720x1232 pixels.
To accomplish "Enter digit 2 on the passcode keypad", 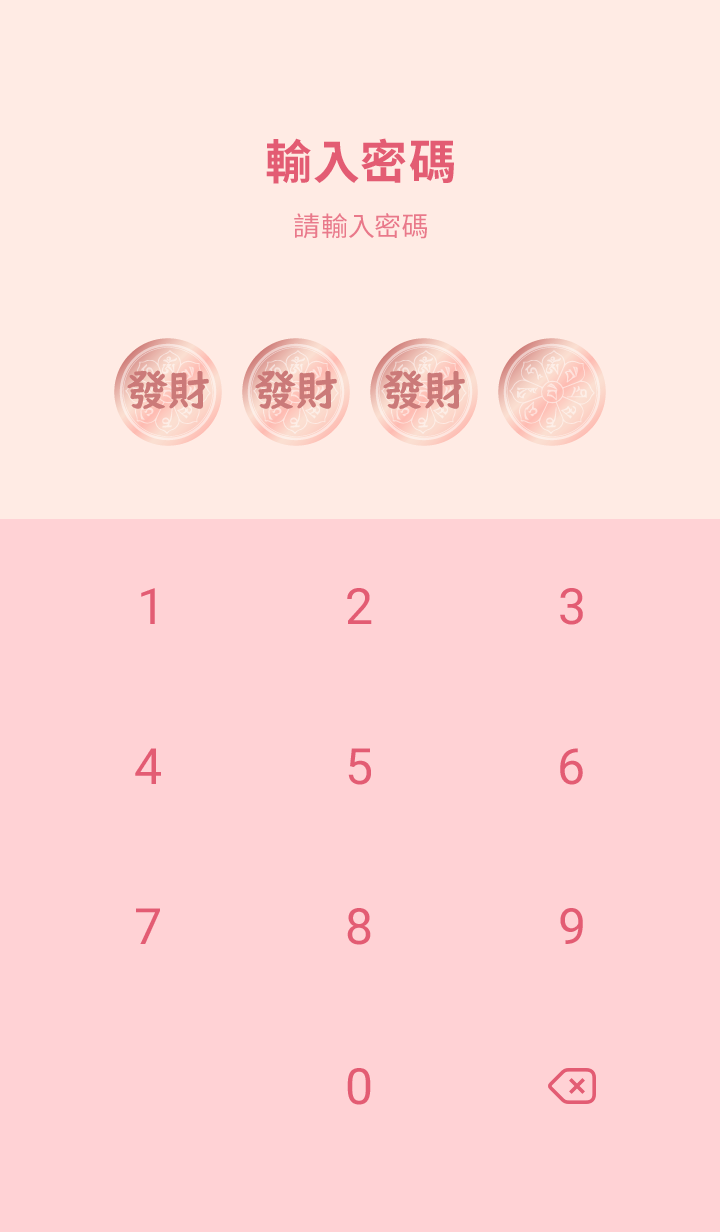I will (359, 607).
